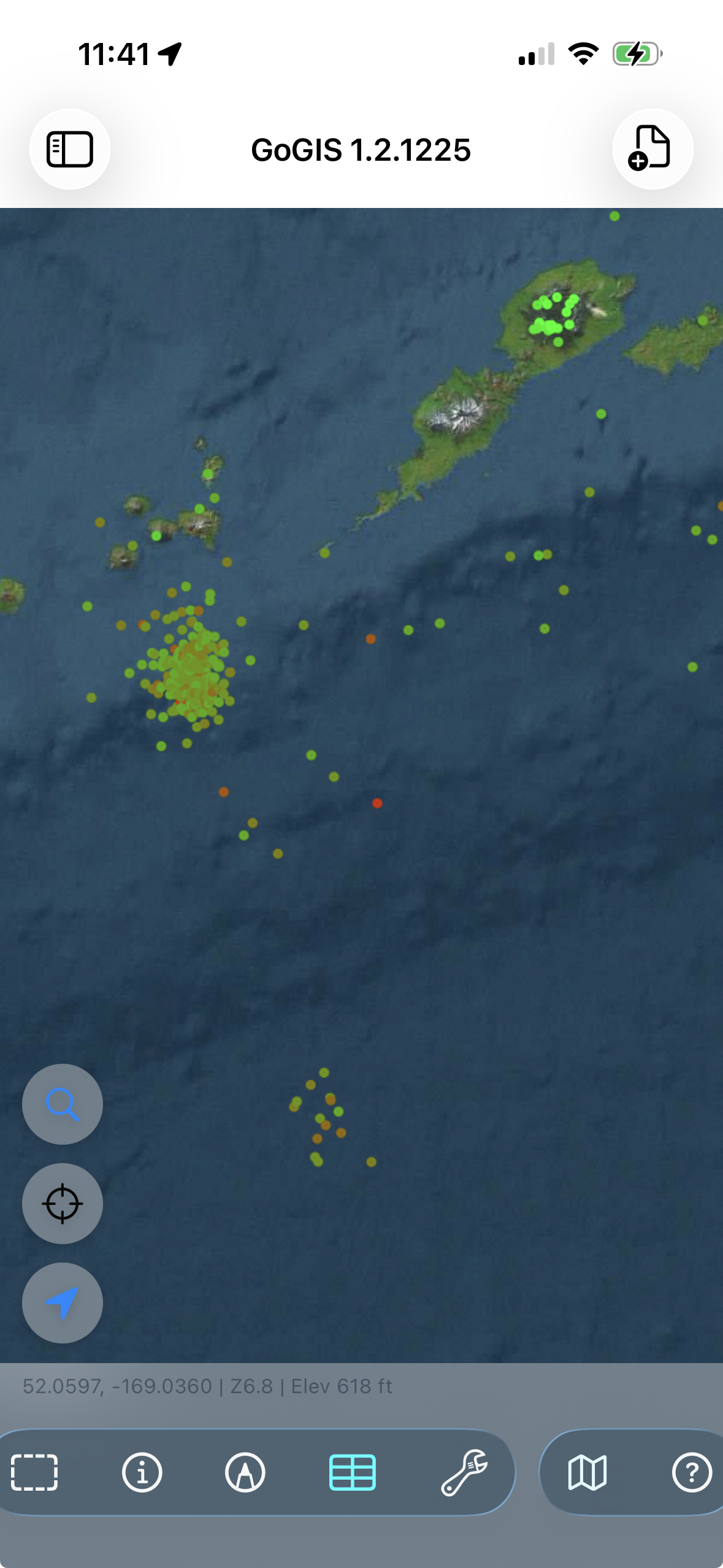Tap the add new document icon
The height and width of the screenshot is (1568, 723).
[x=652, y=150]
